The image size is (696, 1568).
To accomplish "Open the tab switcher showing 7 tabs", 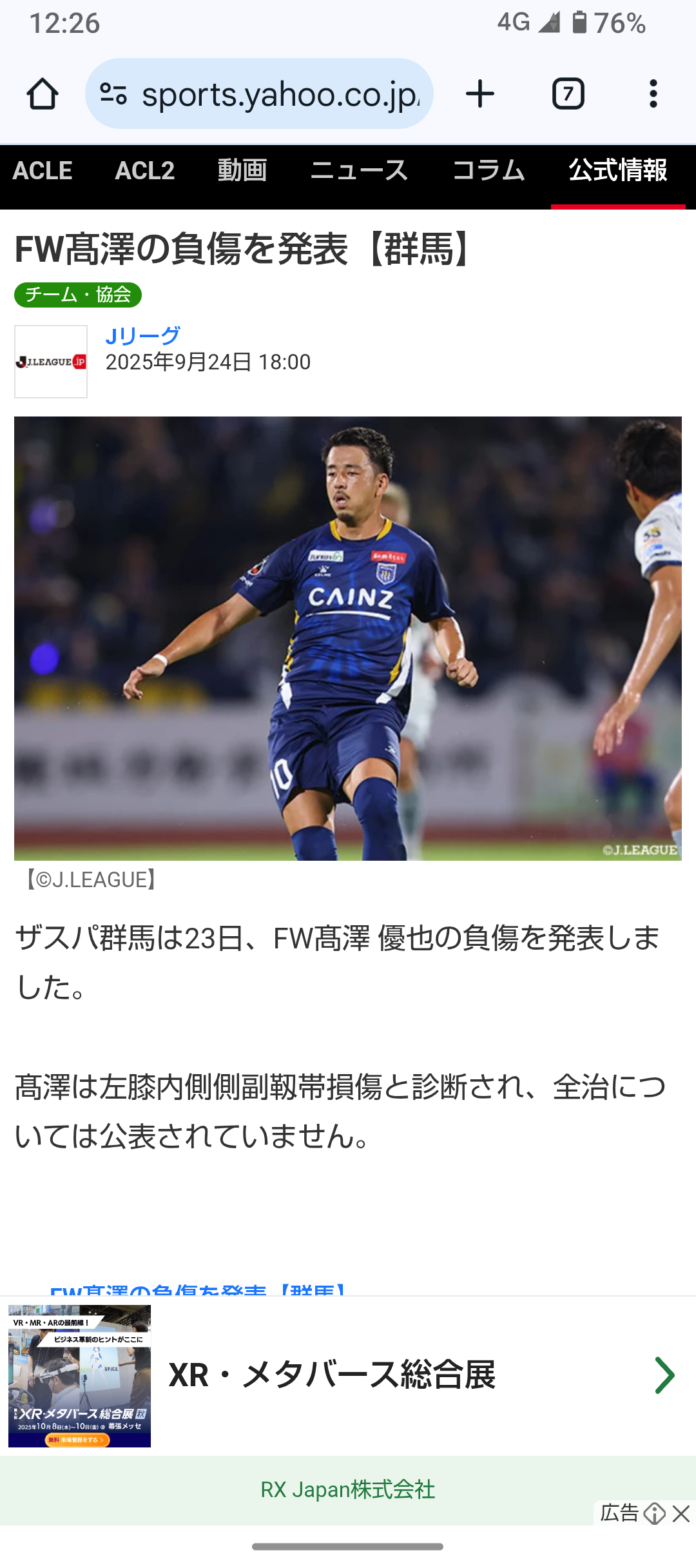I will click(568, 94).
